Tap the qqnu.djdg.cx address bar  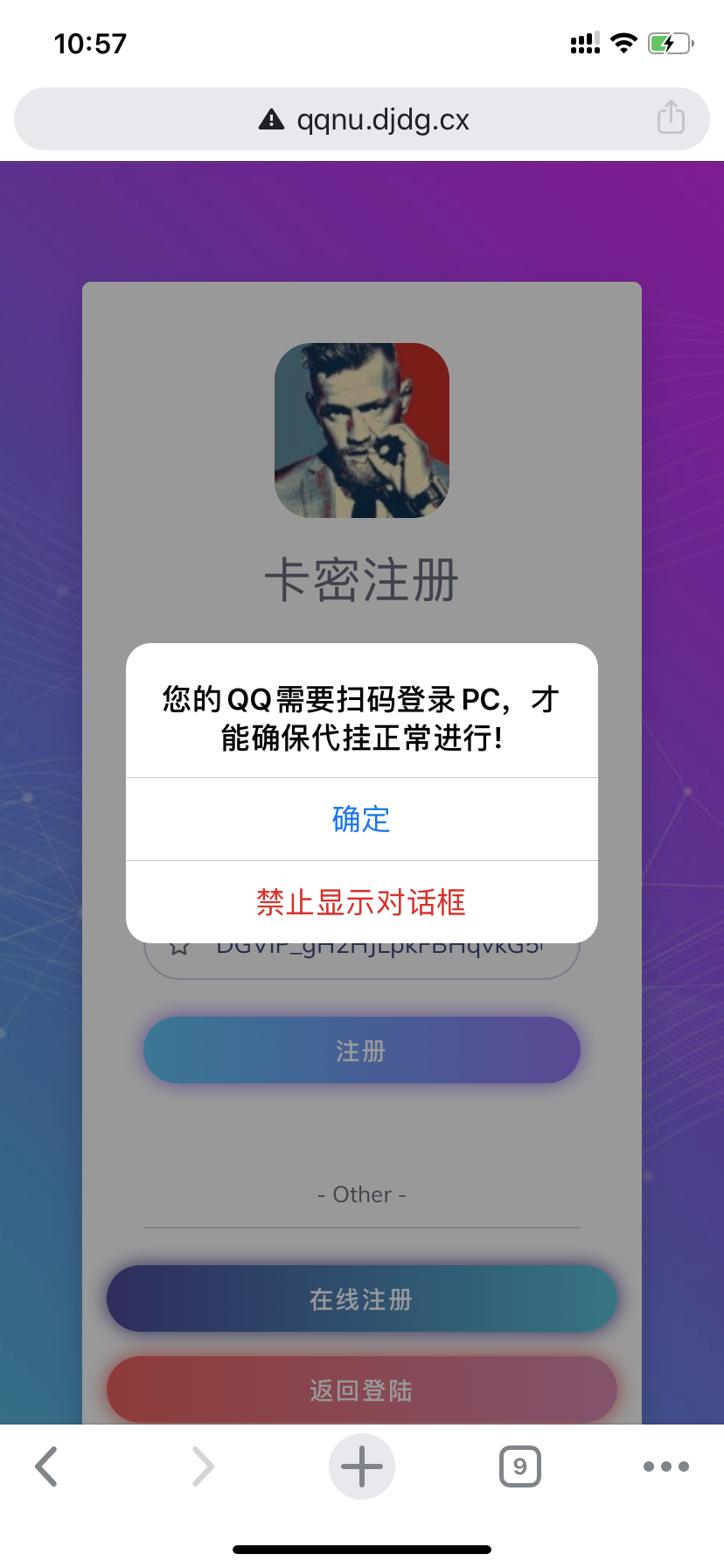(367, 119)
